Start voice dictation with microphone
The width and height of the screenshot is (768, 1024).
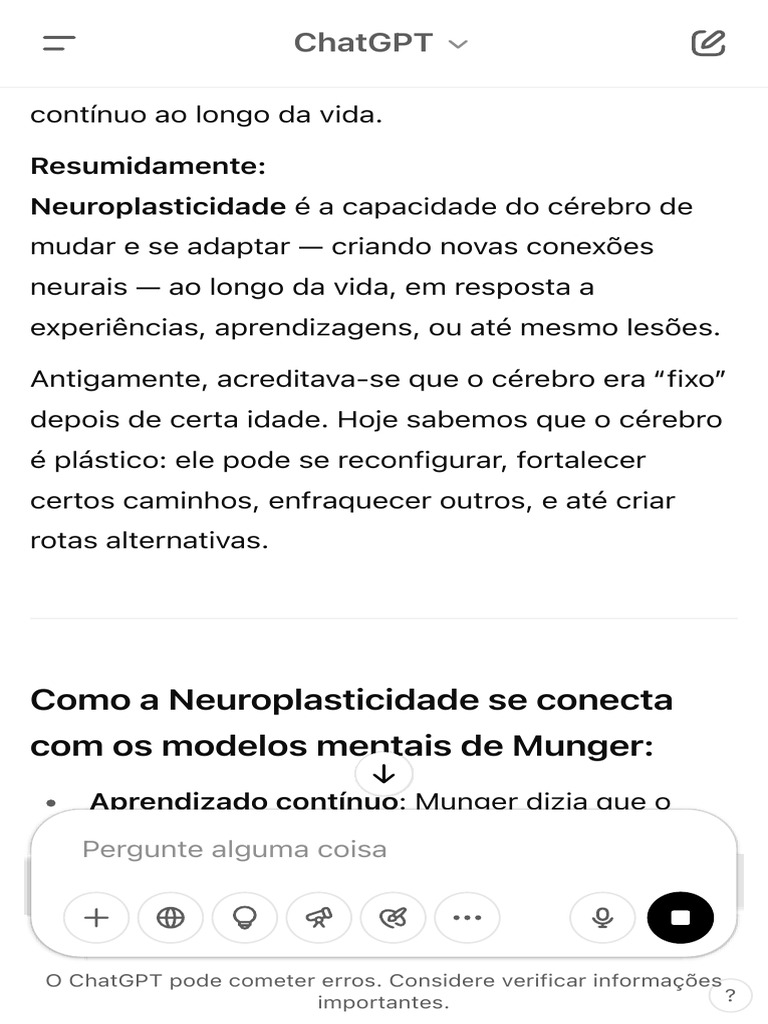pos(602,918)
